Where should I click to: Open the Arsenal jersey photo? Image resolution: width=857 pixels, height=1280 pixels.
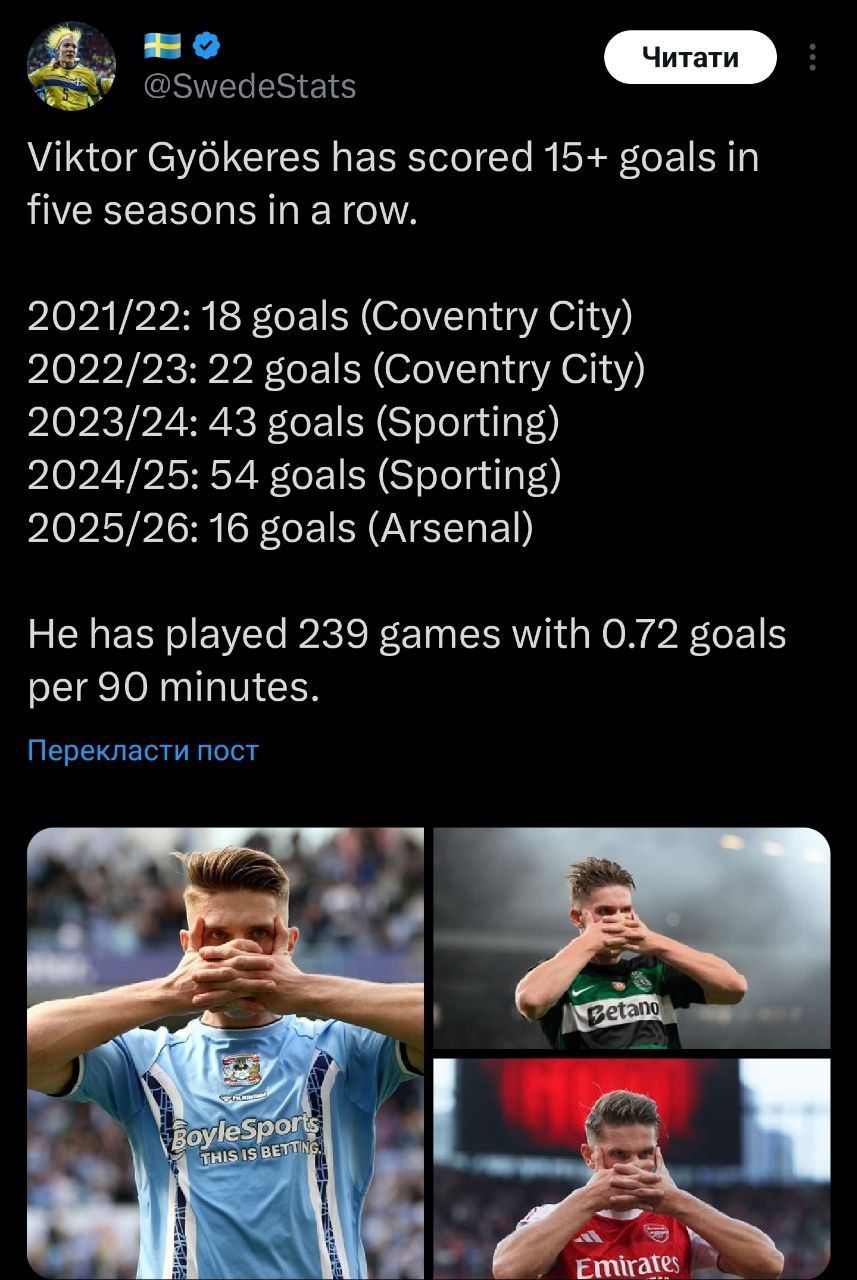(631, 1168)
